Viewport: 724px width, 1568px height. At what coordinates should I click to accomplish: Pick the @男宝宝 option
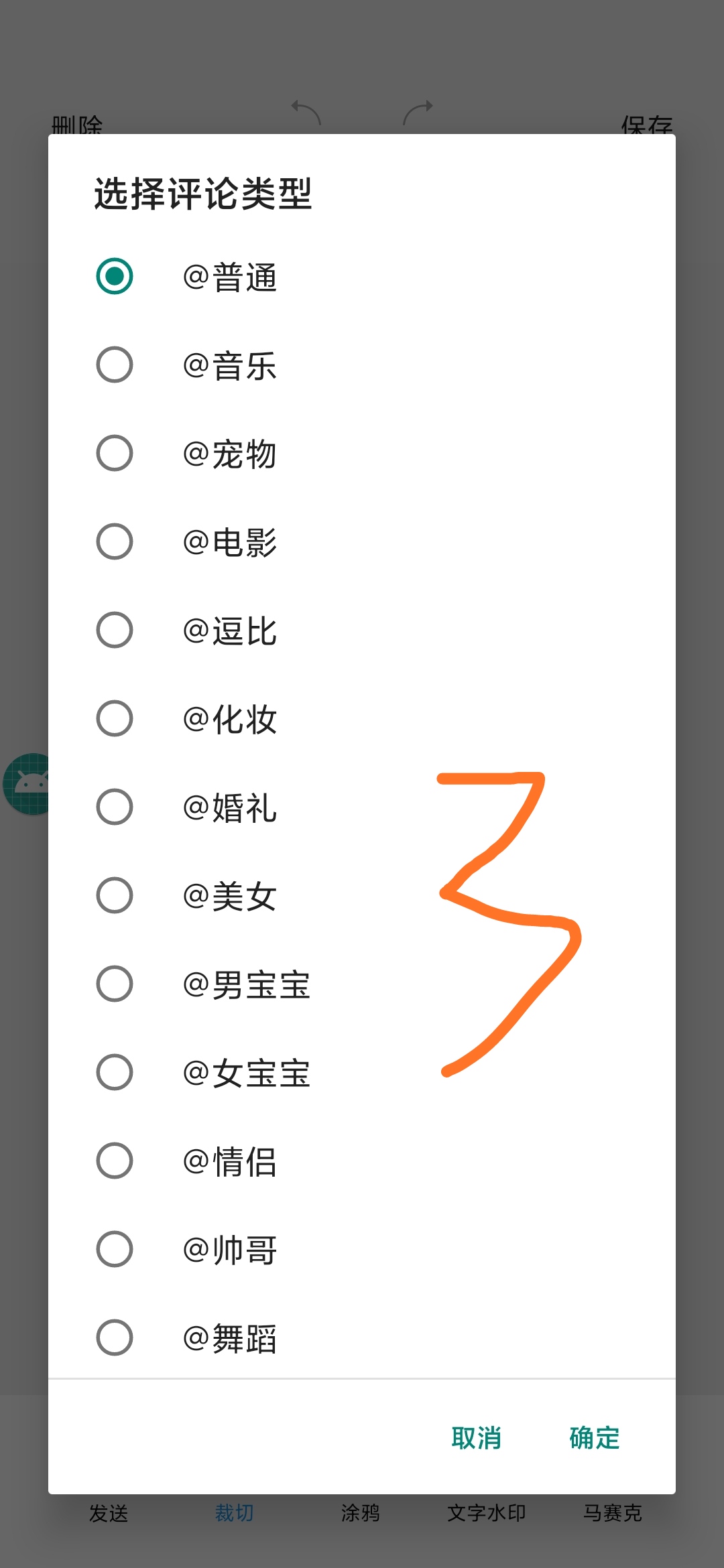pos(115,984)
